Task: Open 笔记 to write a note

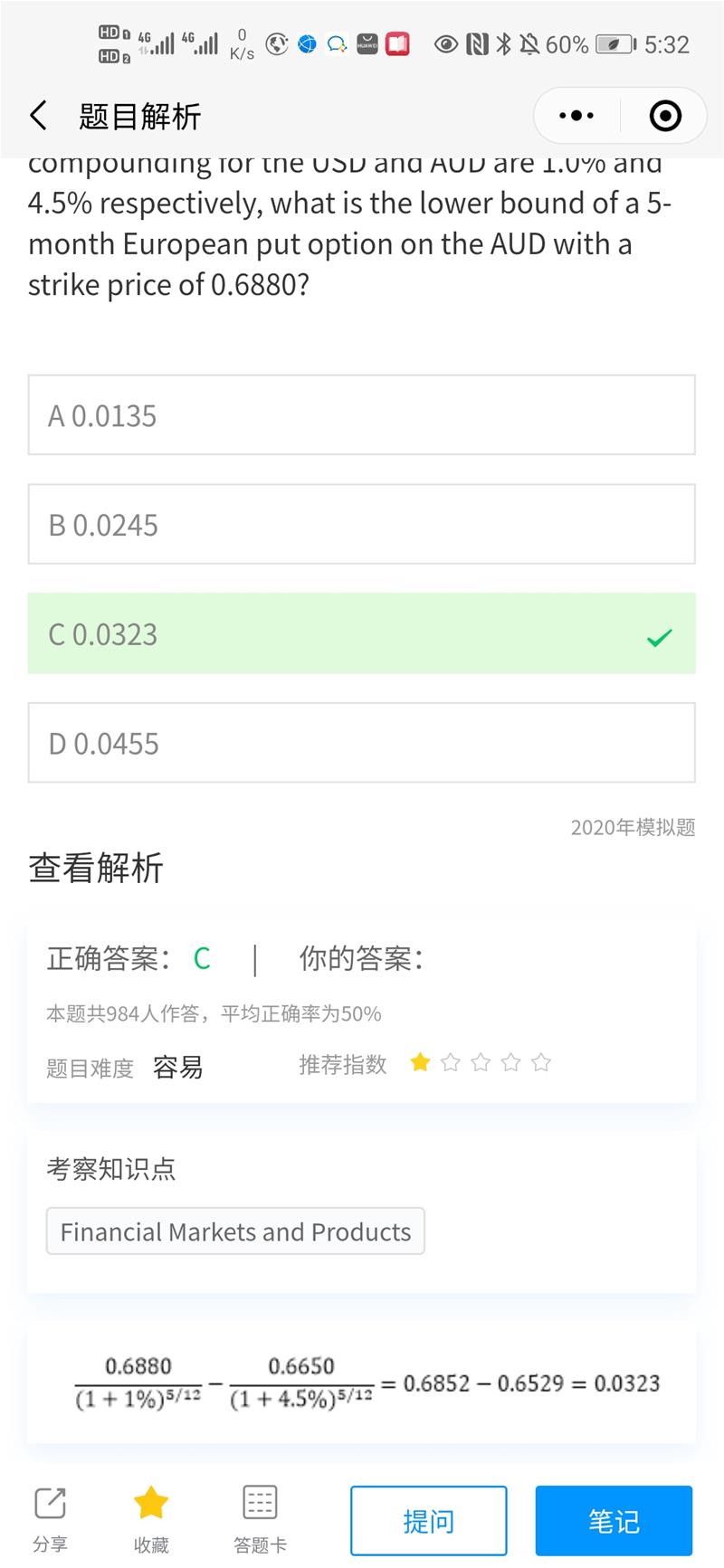Action: [x=614, y=1520]
